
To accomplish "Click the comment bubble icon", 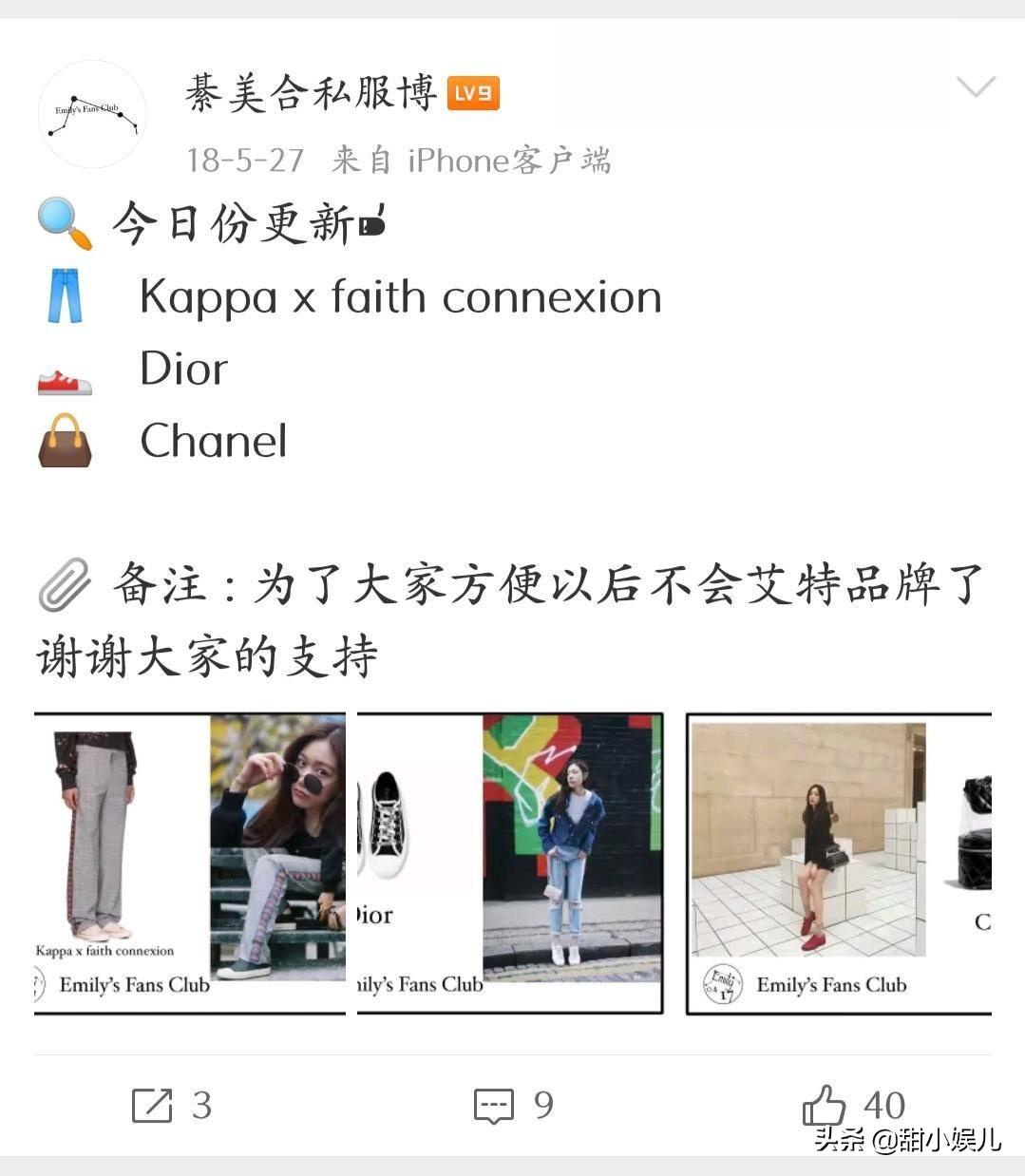I will (492, 1106).
